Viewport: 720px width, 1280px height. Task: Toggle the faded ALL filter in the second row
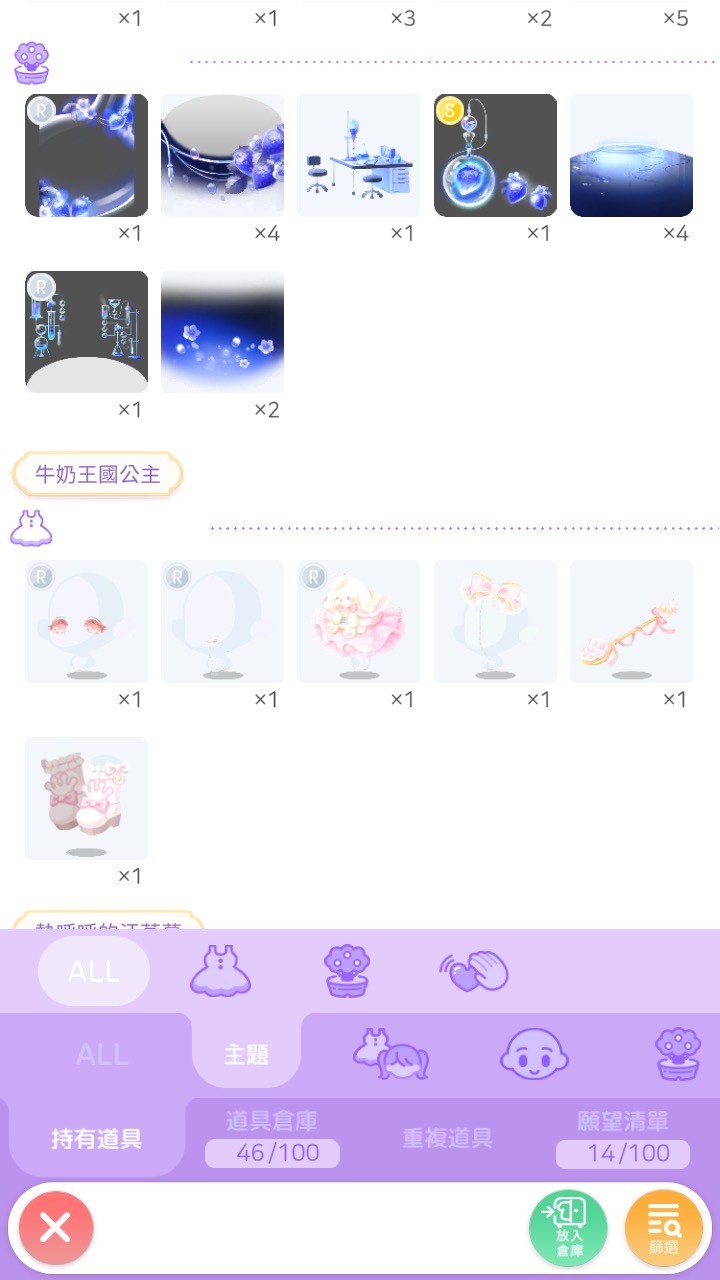pos(100,1053)
